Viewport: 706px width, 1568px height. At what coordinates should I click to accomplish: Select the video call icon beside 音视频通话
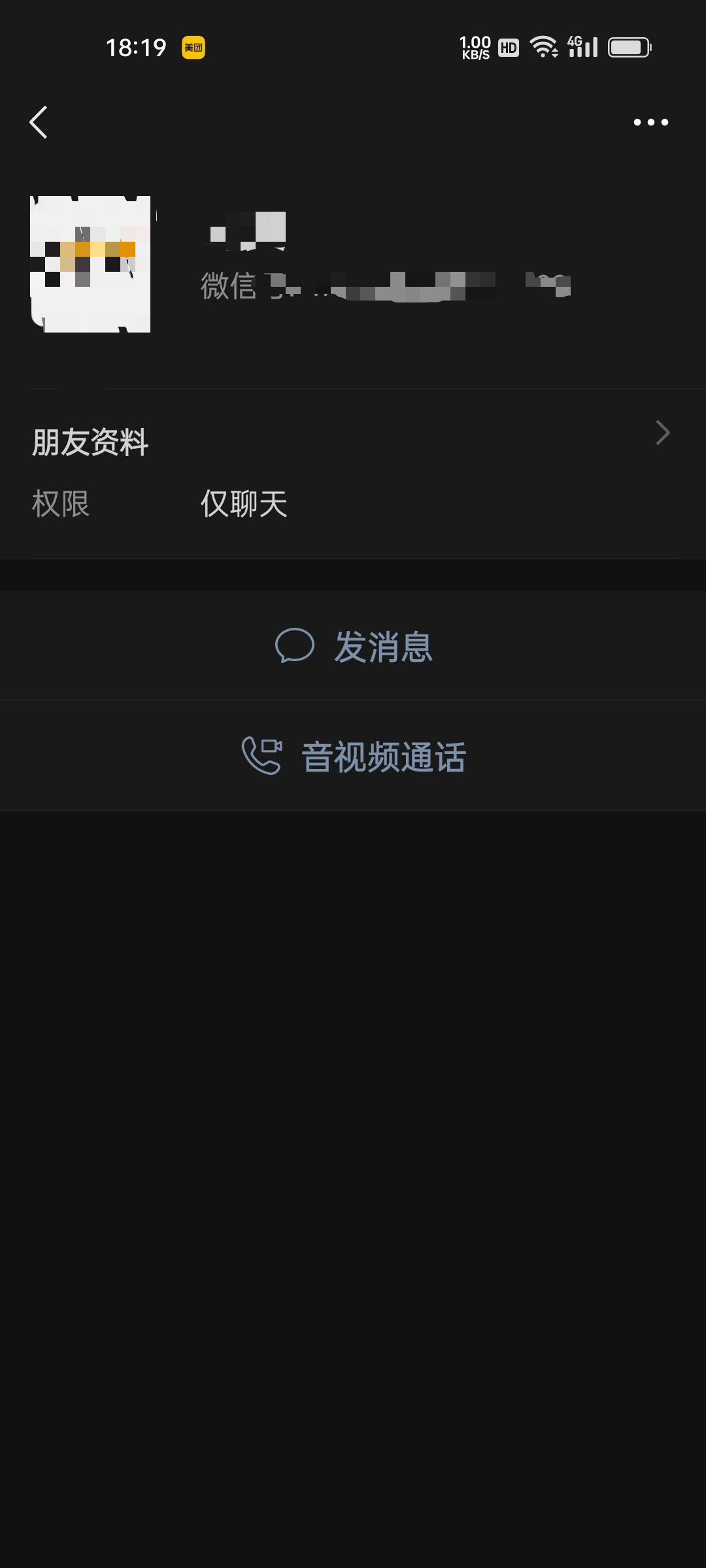(261, 756)
